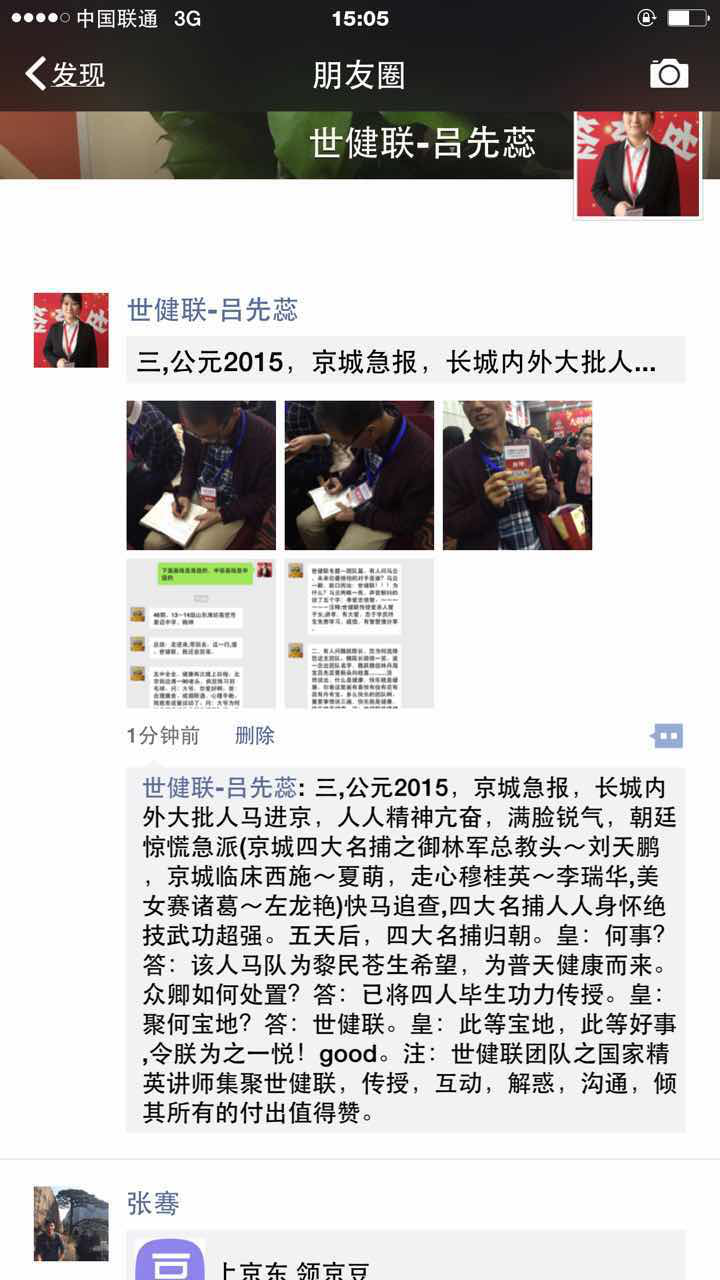The image size is (720, 1280).
Task: Open 世健联-吕先蕊's post avatar
Action: coord(71,330)
